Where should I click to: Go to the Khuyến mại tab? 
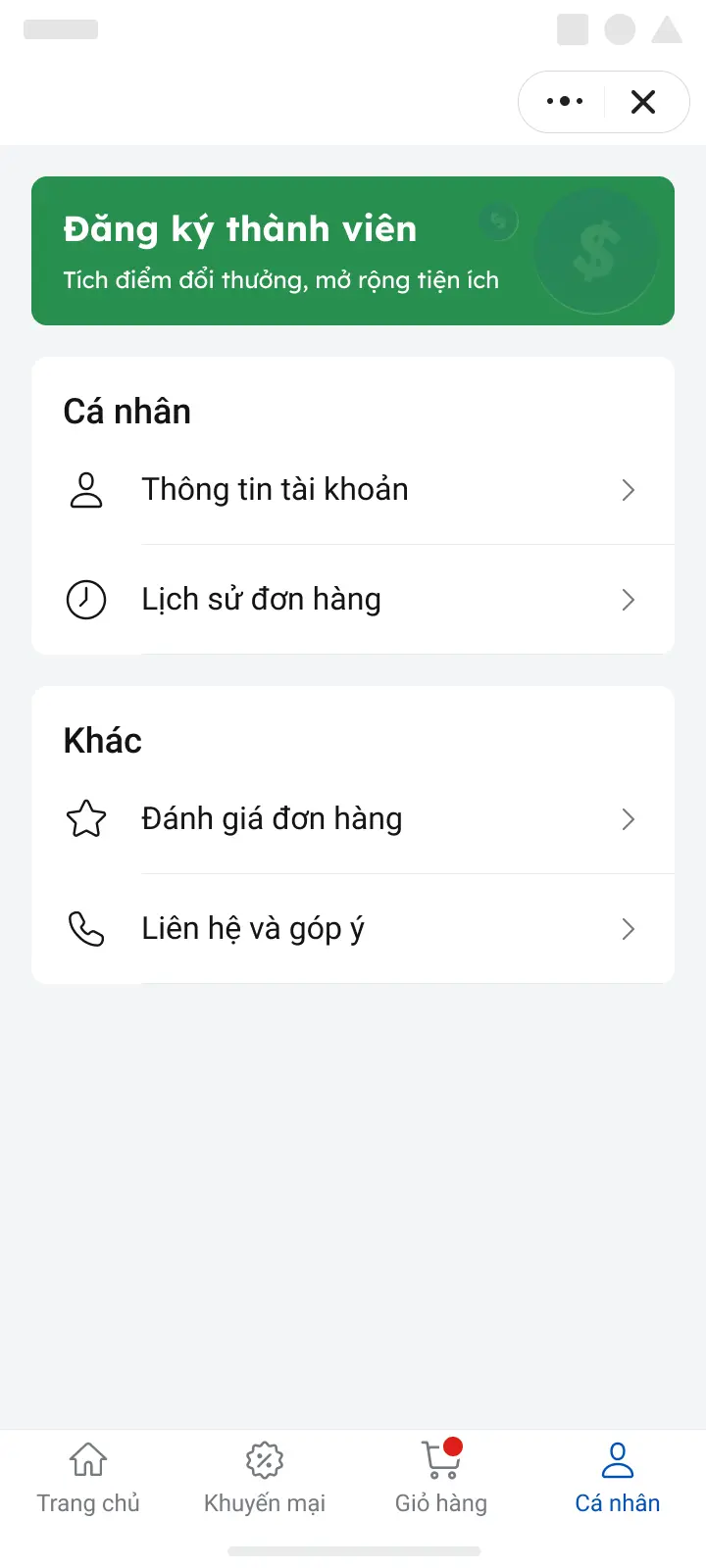point(265,1478)
